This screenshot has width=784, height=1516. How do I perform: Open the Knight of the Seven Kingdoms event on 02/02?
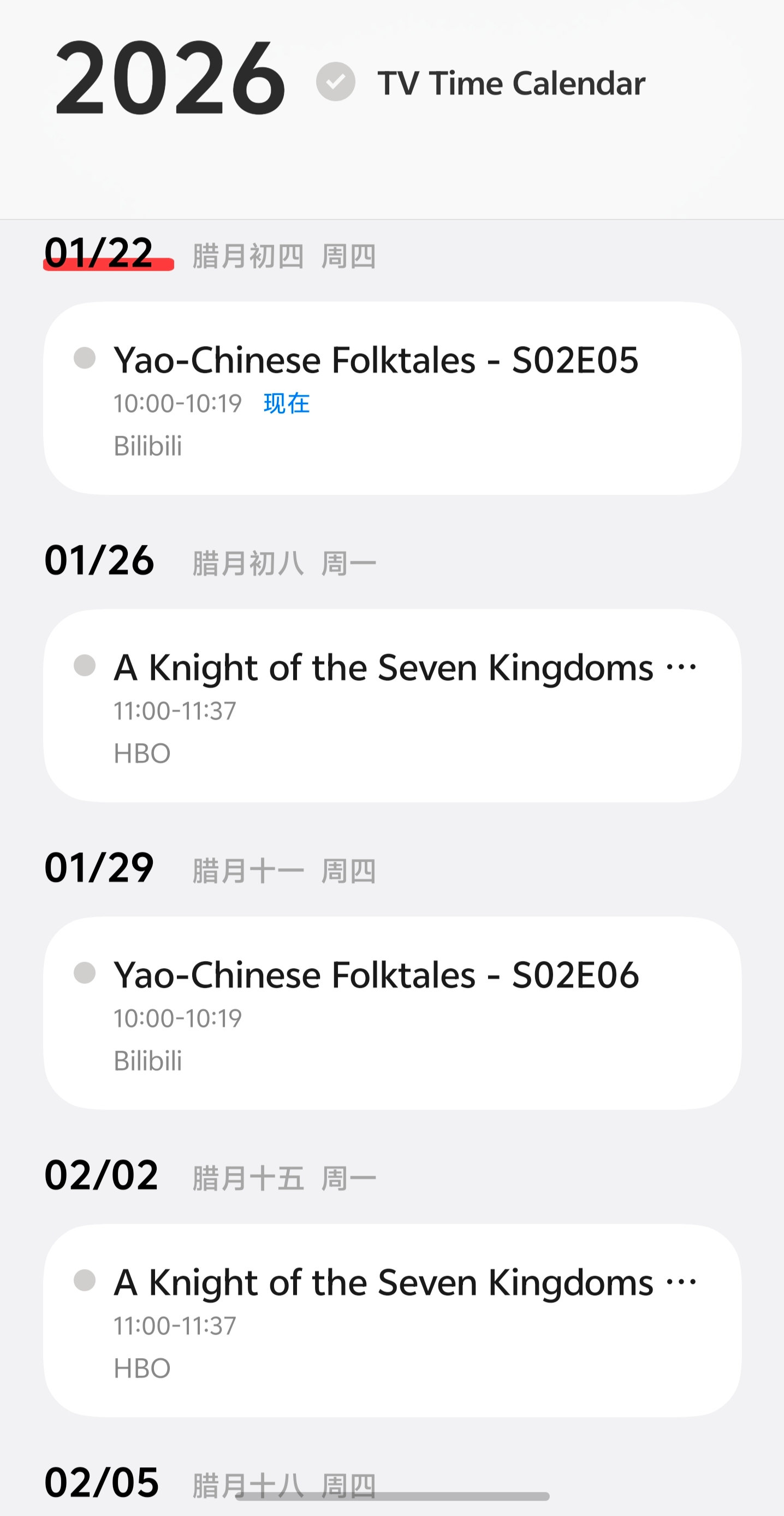[x=391, y=1320]
